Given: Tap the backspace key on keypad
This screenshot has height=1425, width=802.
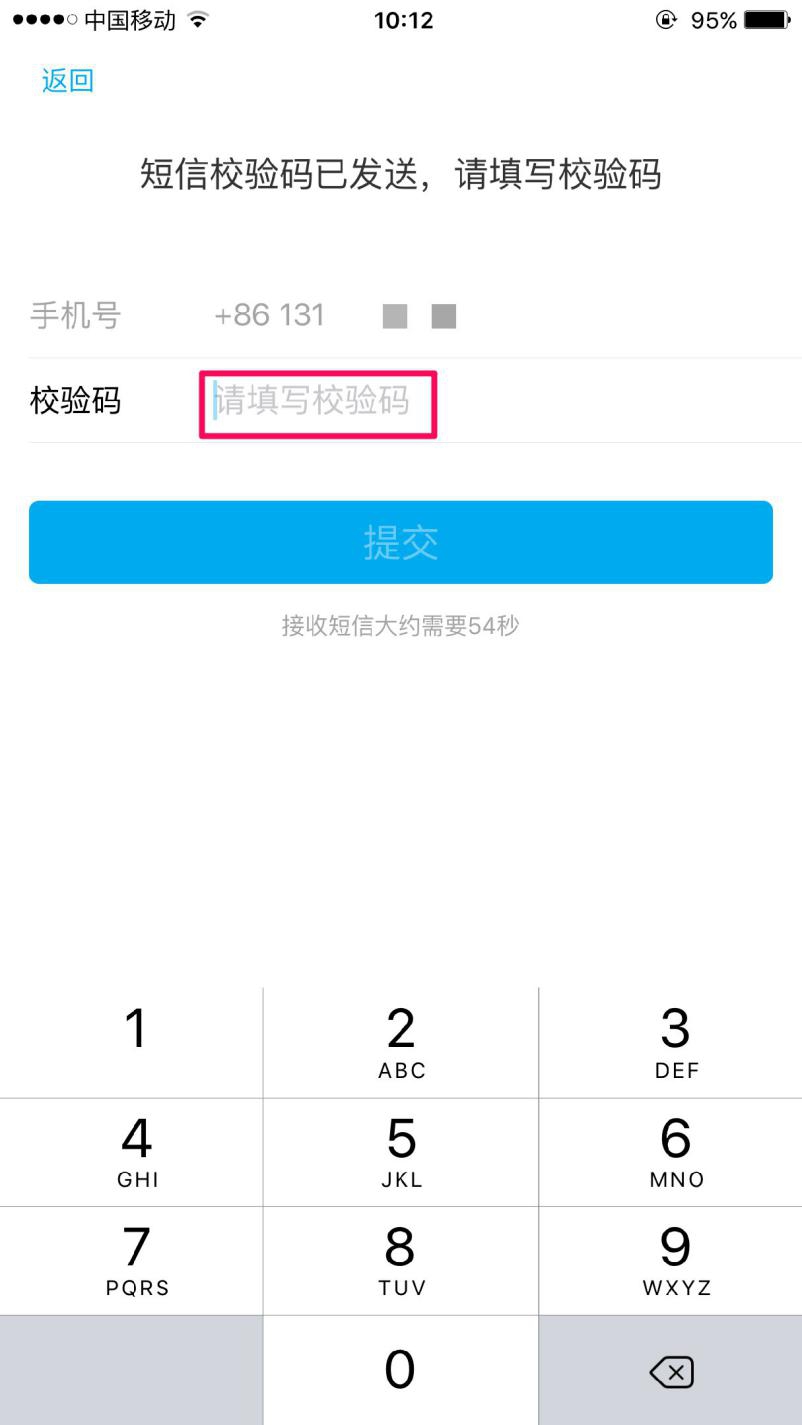Looking at the screenshot, I should point(671,1372).
